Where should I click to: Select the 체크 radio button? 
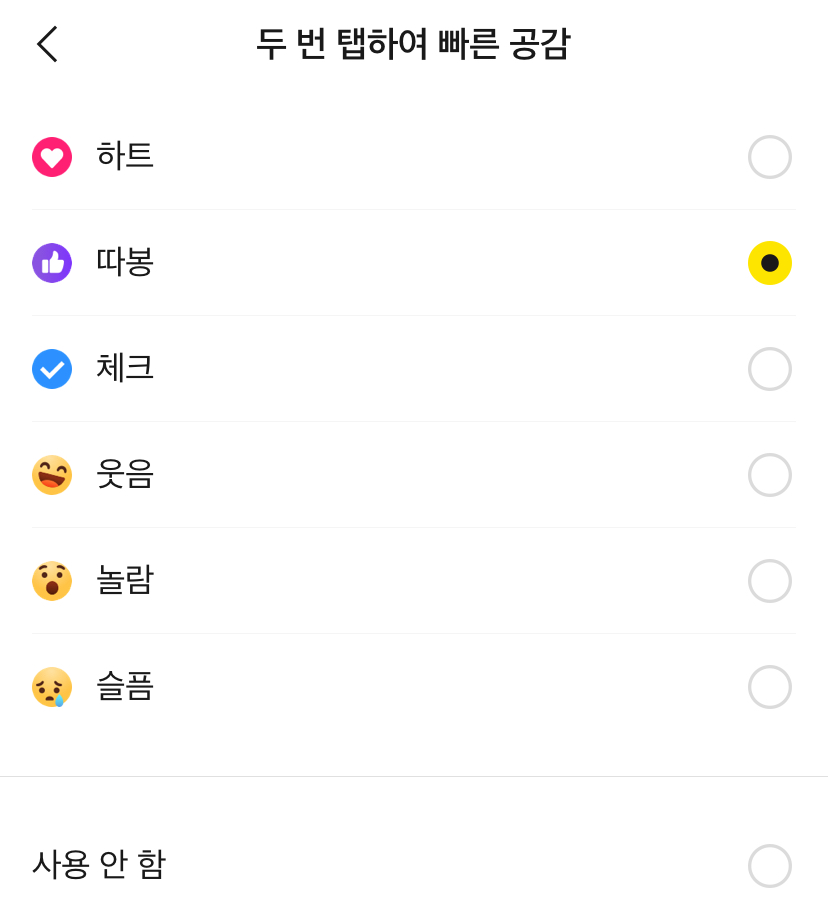click(x=769, y=369)
